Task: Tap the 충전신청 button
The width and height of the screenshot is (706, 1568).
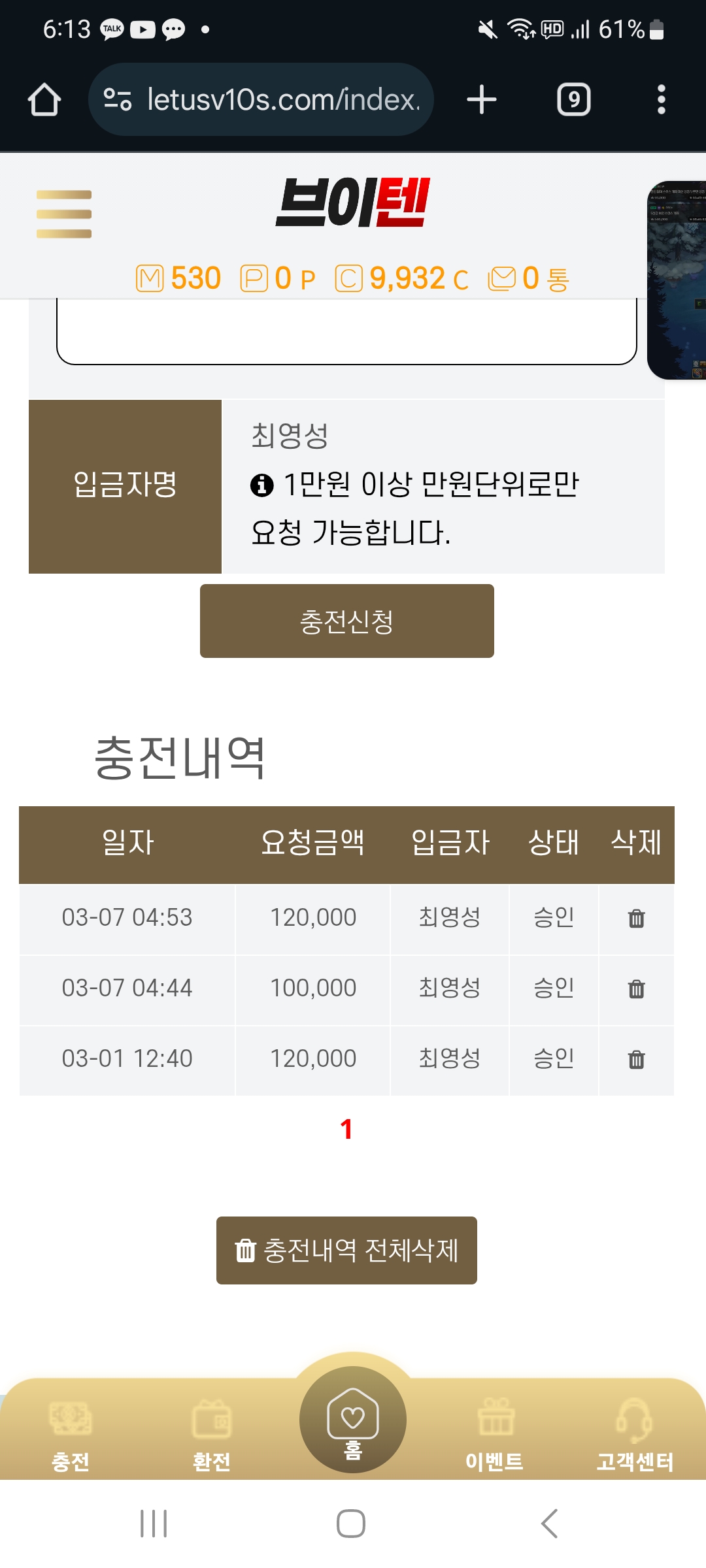Action: pyautogui.click(x=346, y=621)
